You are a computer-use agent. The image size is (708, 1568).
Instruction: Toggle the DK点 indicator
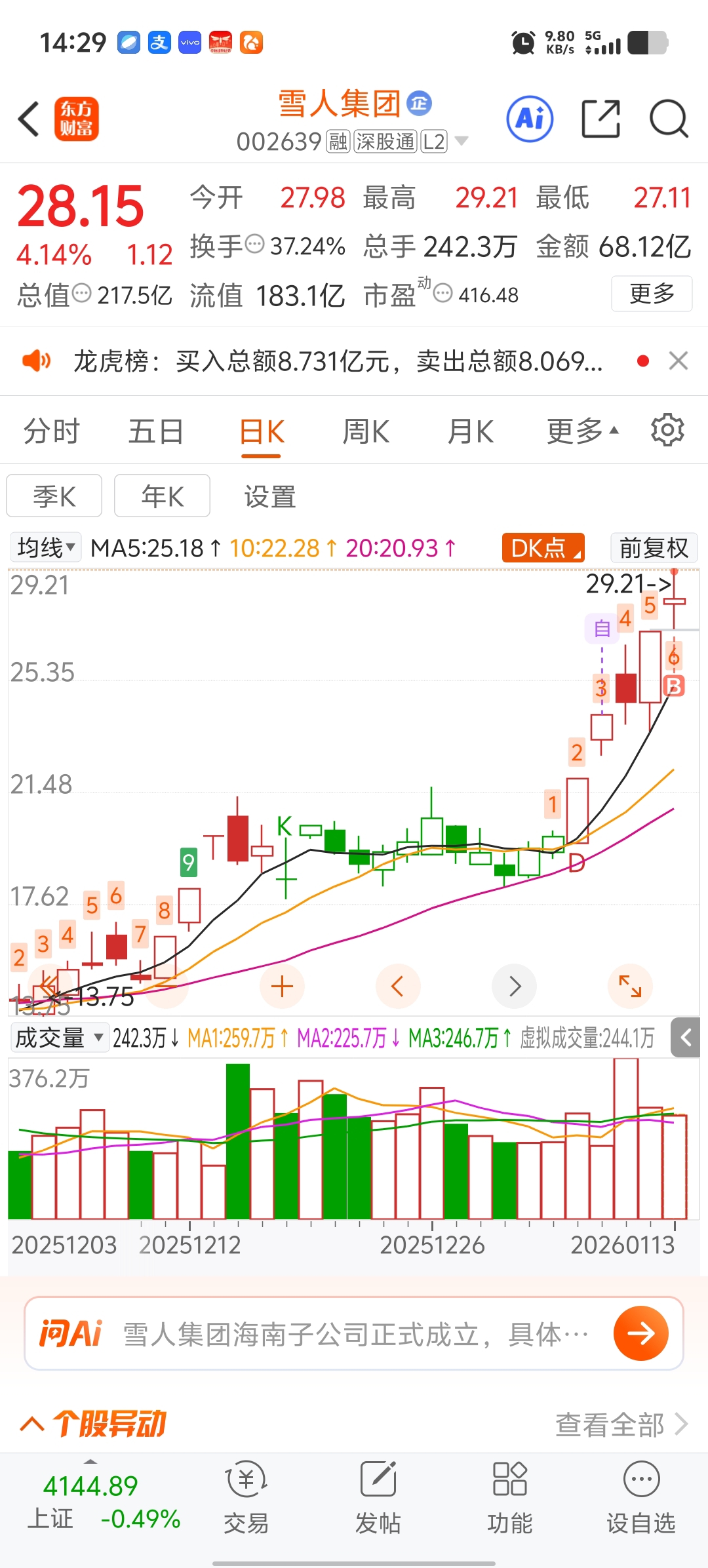(x=543, y=548)
